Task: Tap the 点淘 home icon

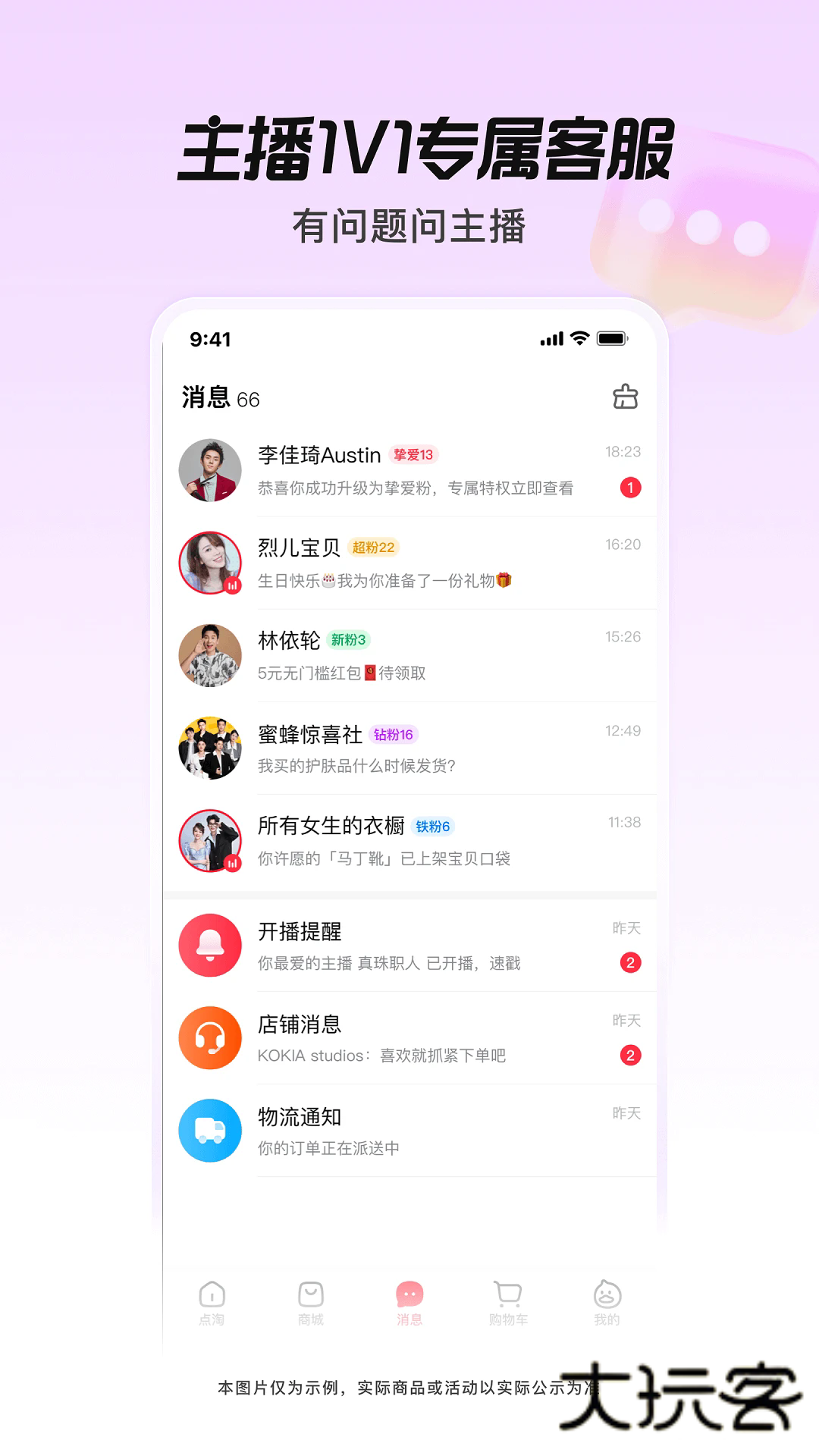Action: click(x=213, y=1293)
